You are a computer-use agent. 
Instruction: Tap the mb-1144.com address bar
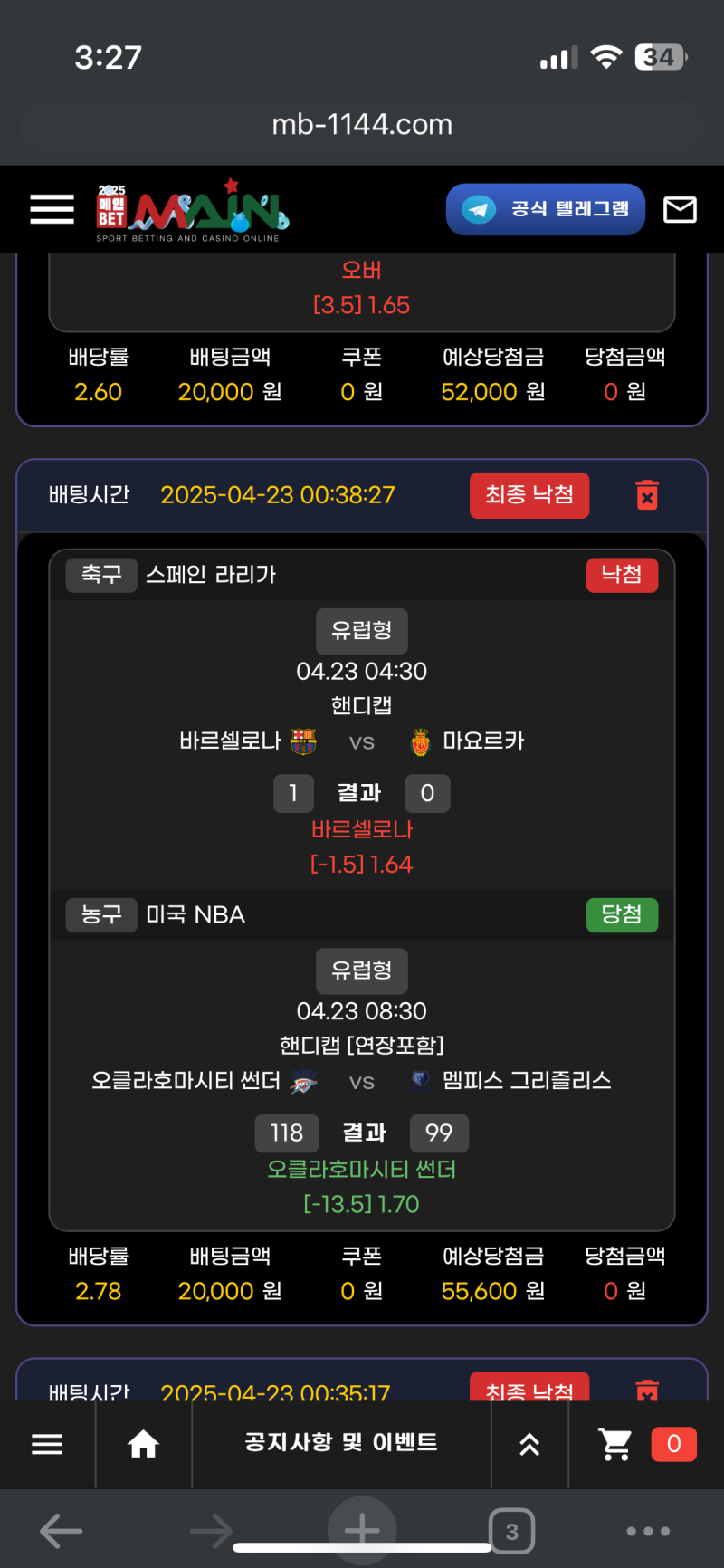362,125
